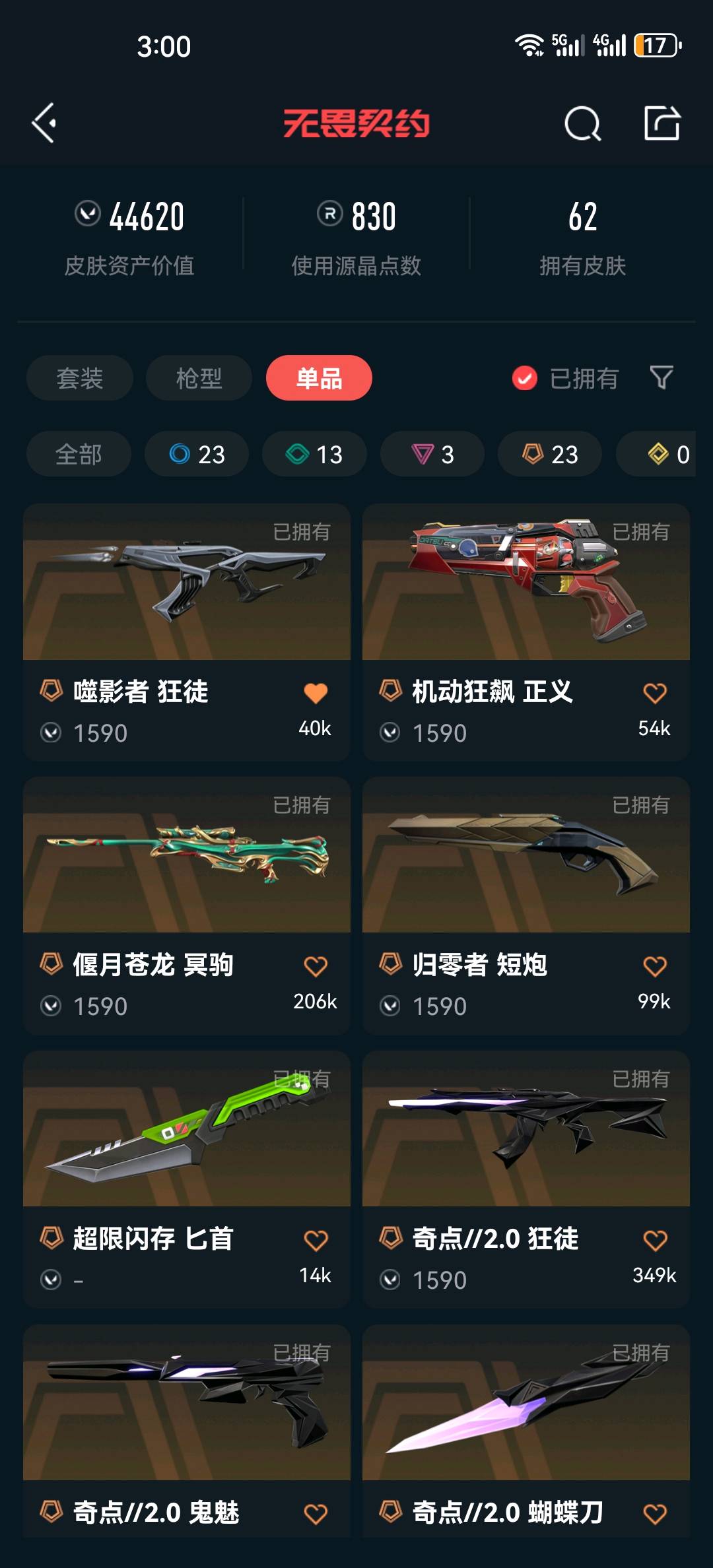The width and height of the screenshot is (713, 1568).
Task: Like the 机动狂飙 正义 skin
Action: click(654, 693)
